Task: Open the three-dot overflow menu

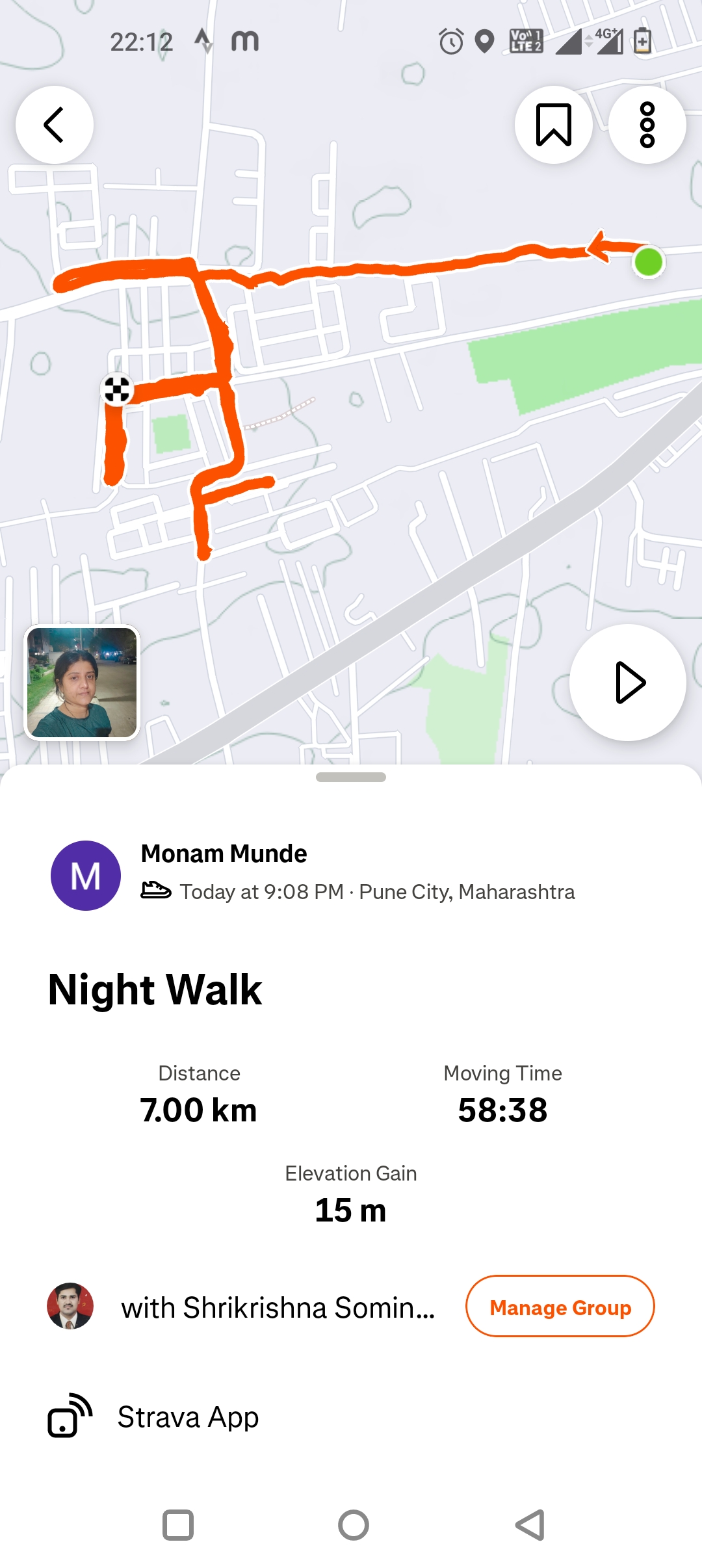Action: pyautogui.click(x=647, y=125)
